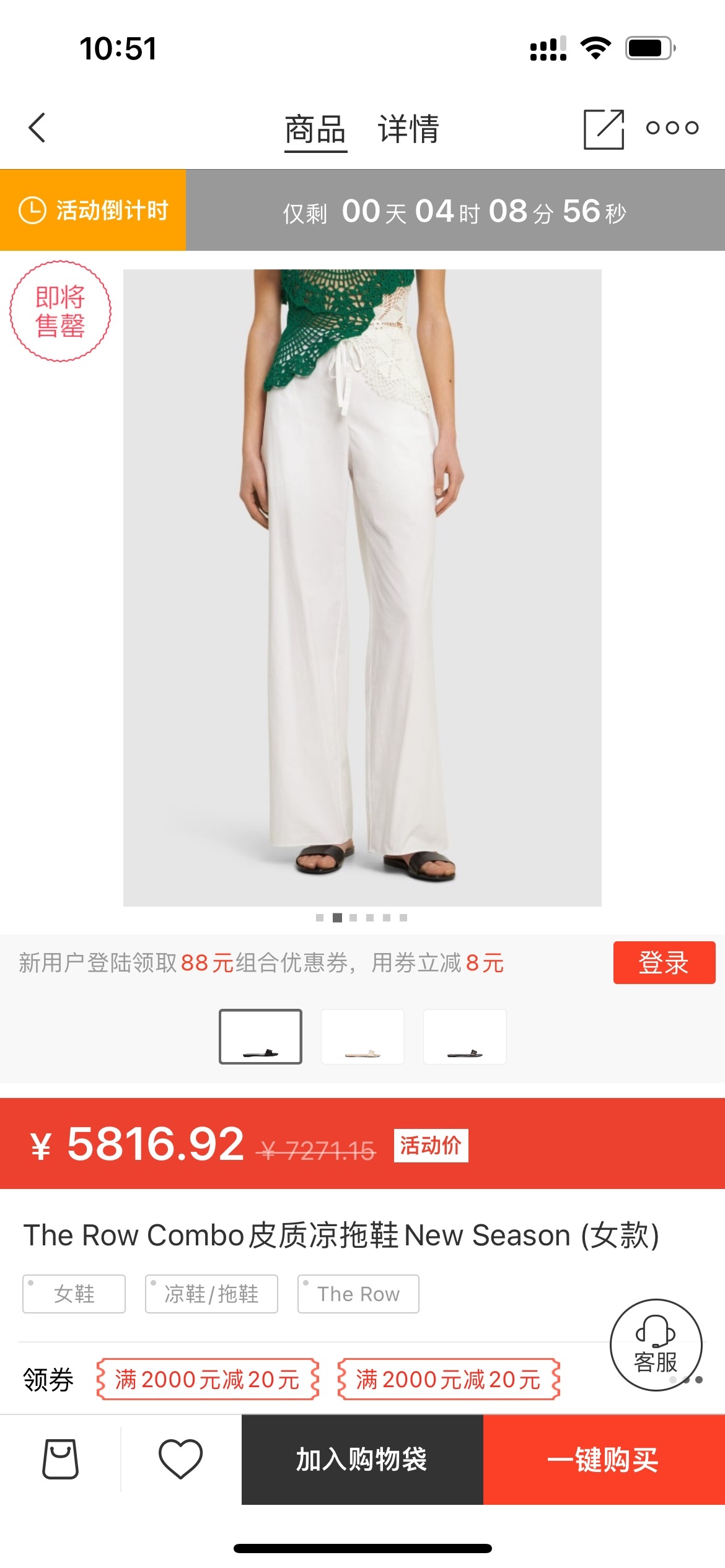The image size is (725, 1568).
Task: Go back using the top-left arrow
Action: click(37, 128)
